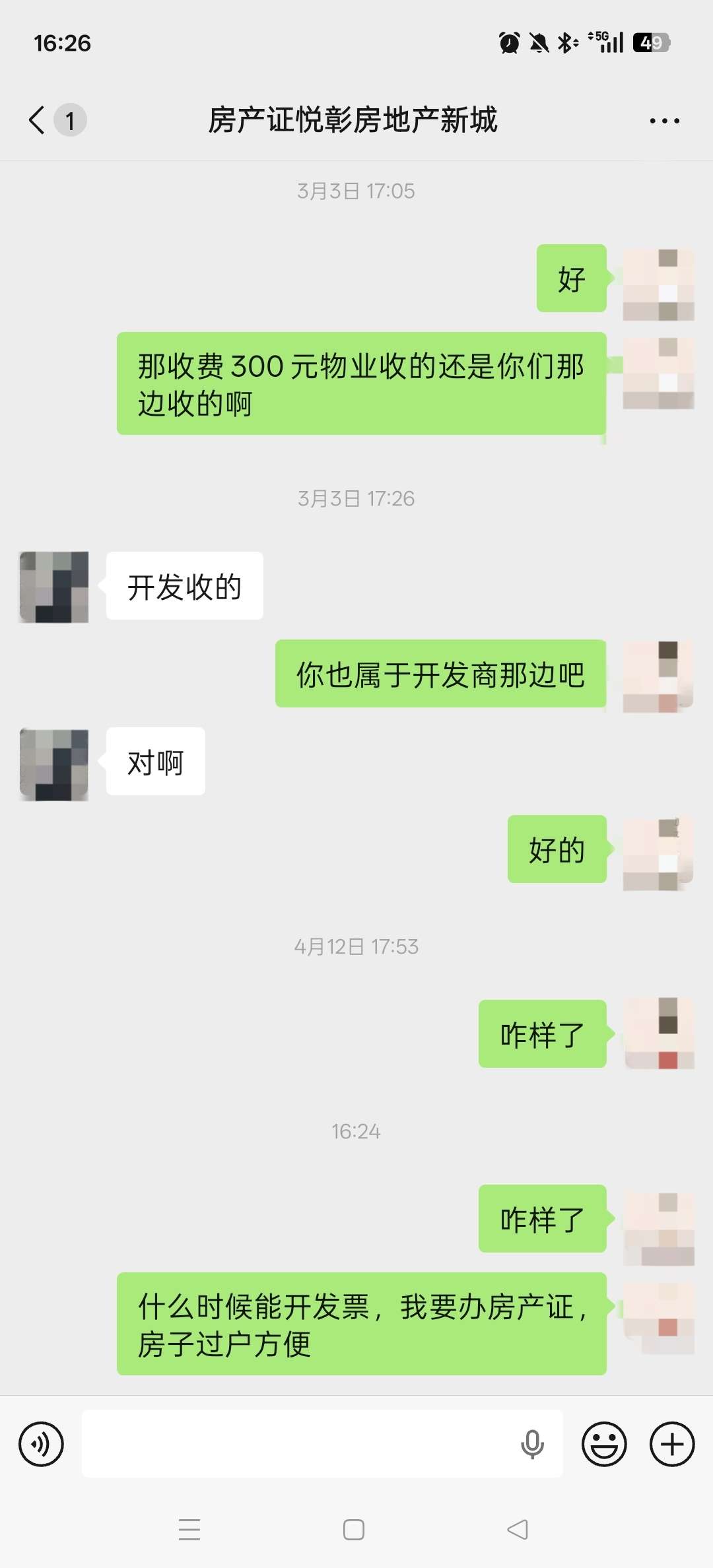This screenshot has height=1568, width=713.
Task: Tap the microphone dictation icon
Action: [x=532, y=1444]
